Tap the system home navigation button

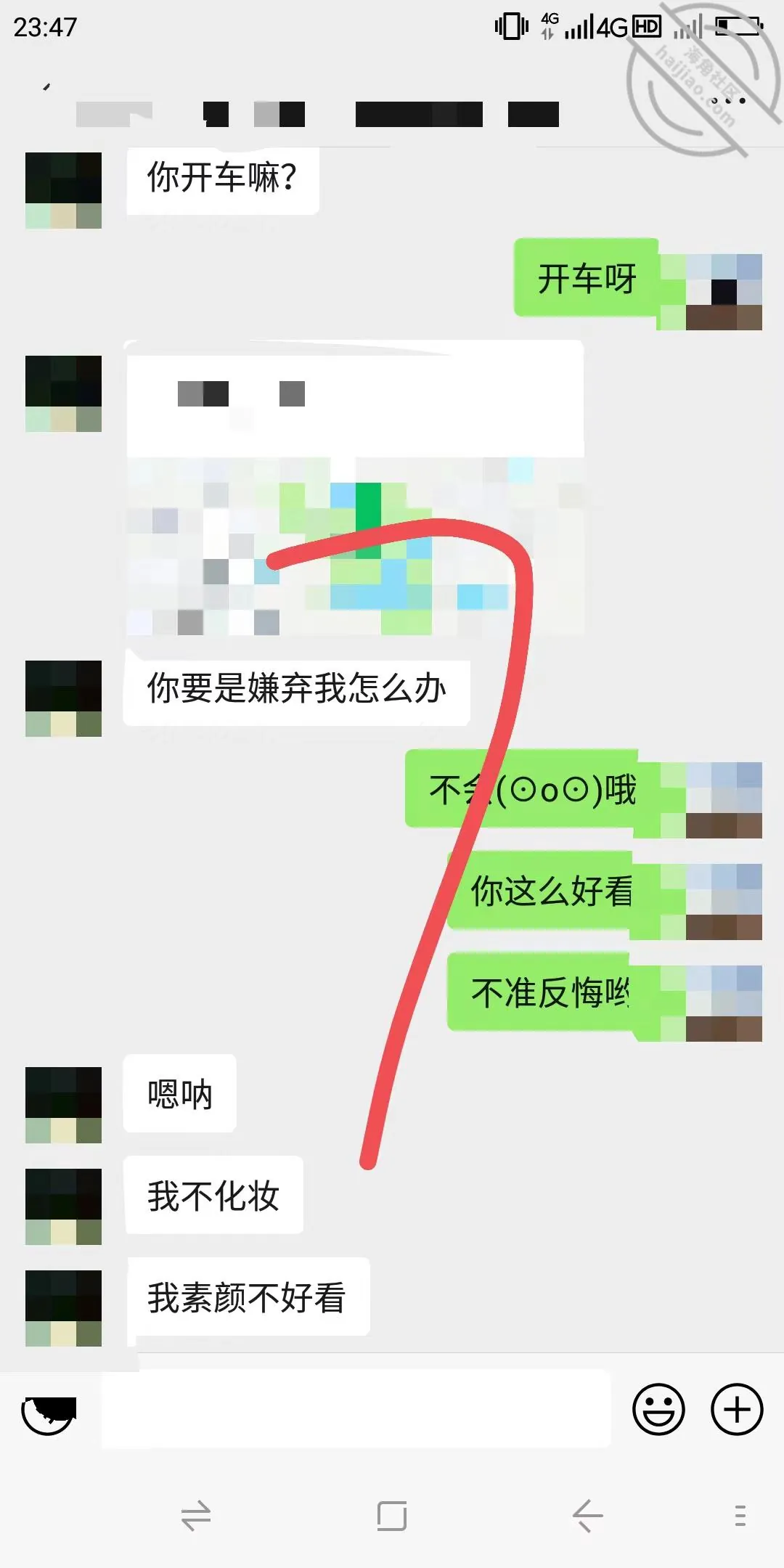[x=392, y=1516]
